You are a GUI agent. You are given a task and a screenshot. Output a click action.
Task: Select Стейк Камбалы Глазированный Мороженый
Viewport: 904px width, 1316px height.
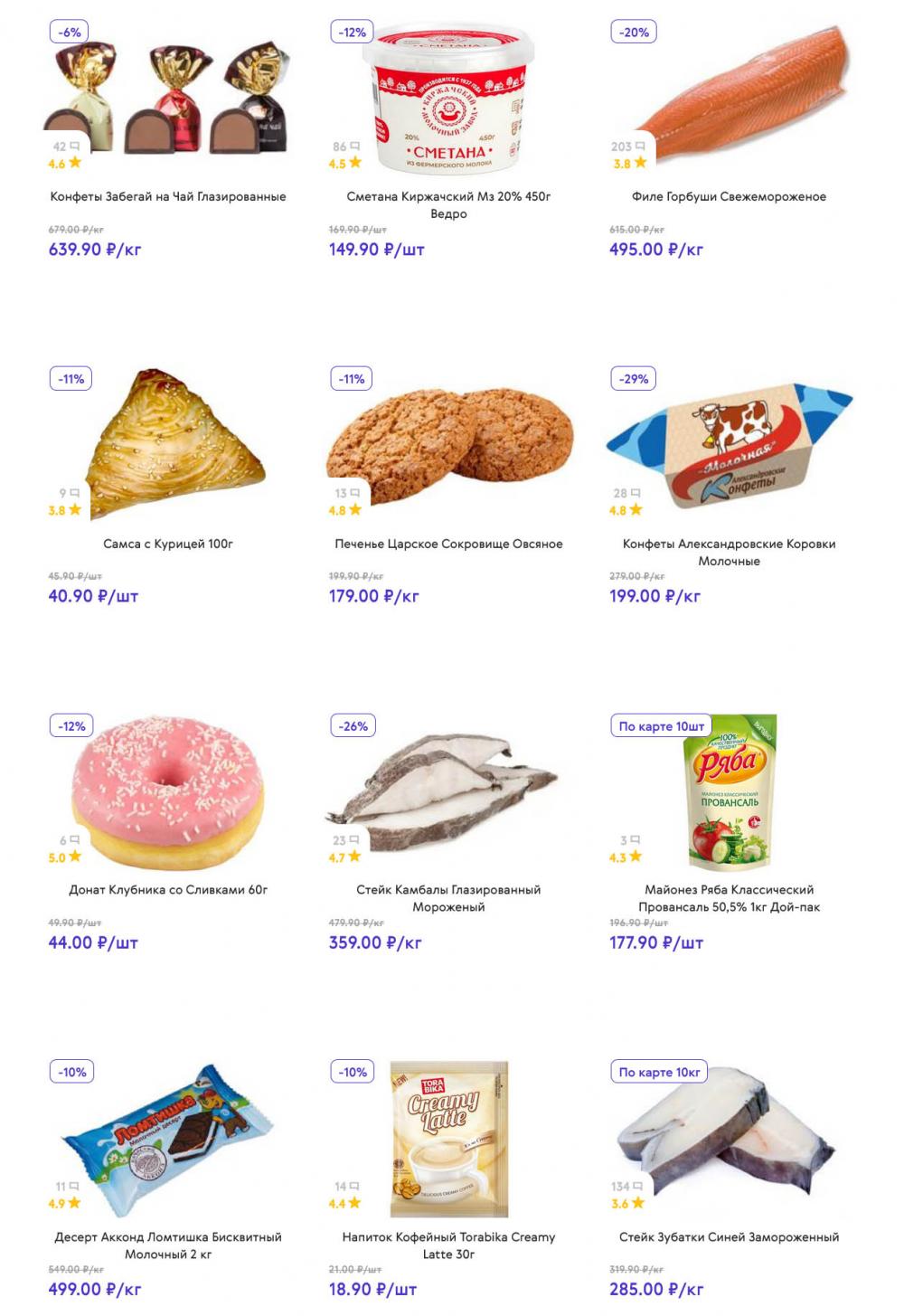(x=448, y=898)
